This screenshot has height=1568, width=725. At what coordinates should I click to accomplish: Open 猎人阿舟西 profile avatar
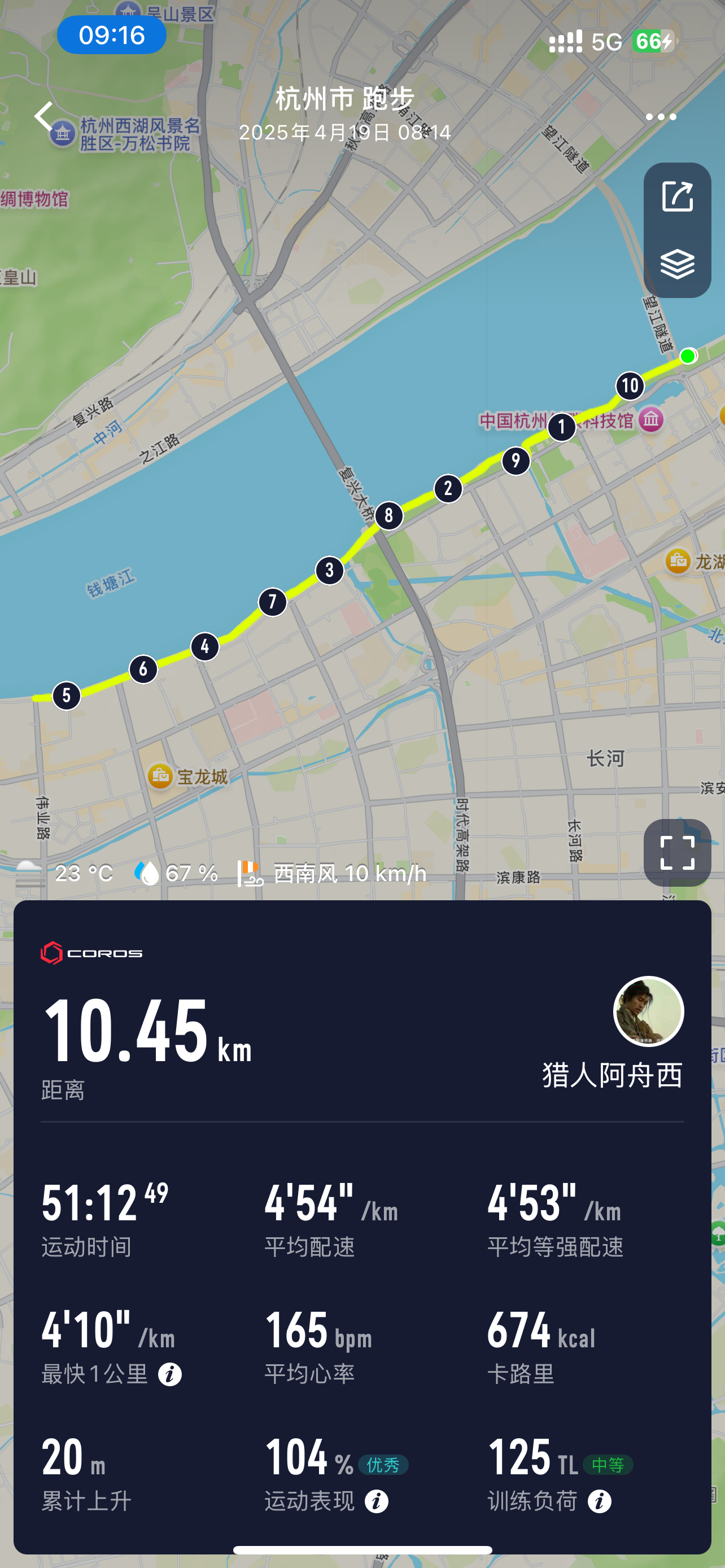click(x=648, y=1011)
